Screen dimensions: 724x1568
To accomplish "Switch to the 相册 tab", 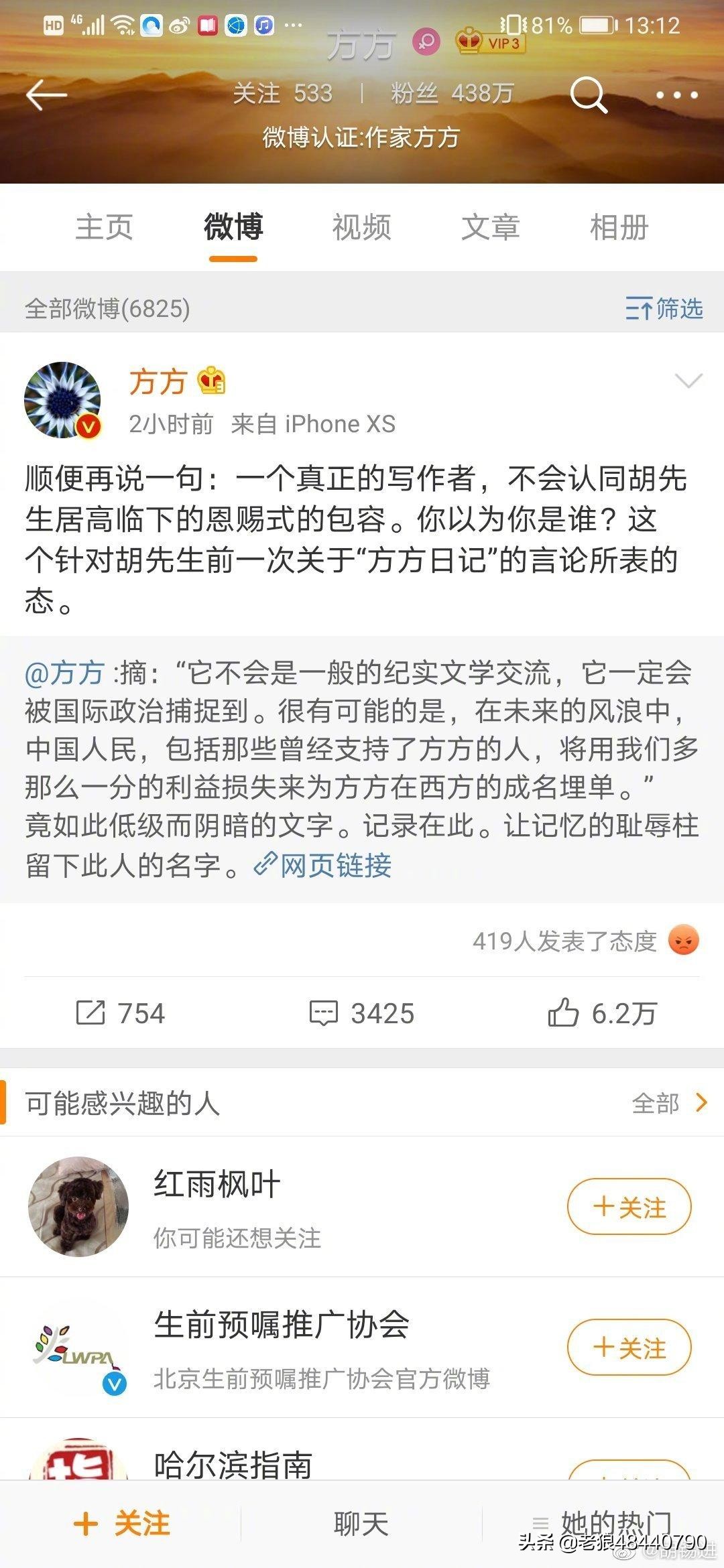I will click(x=619, y=226).
